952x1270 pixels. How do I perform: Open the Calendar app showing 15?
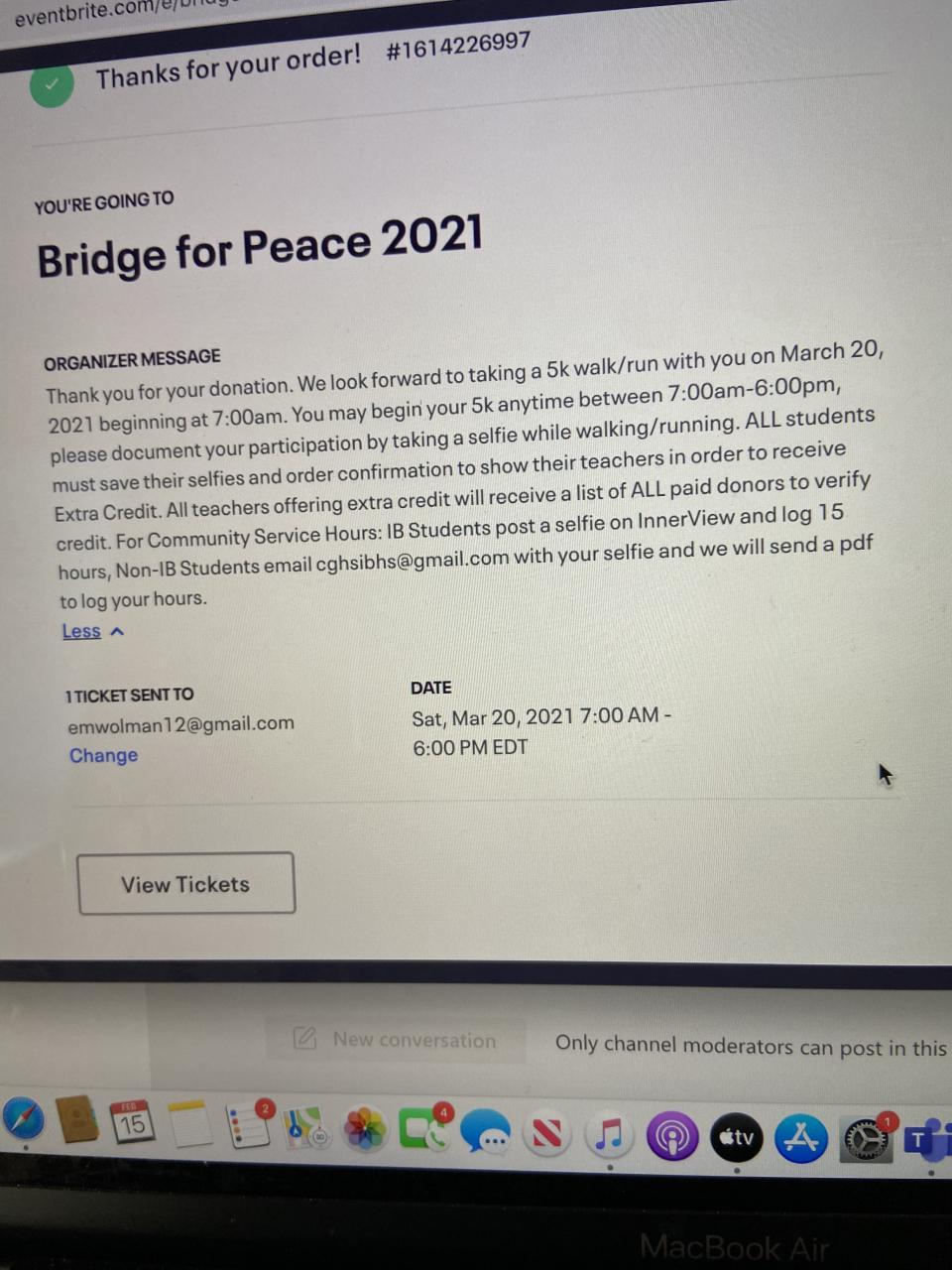131,1124
